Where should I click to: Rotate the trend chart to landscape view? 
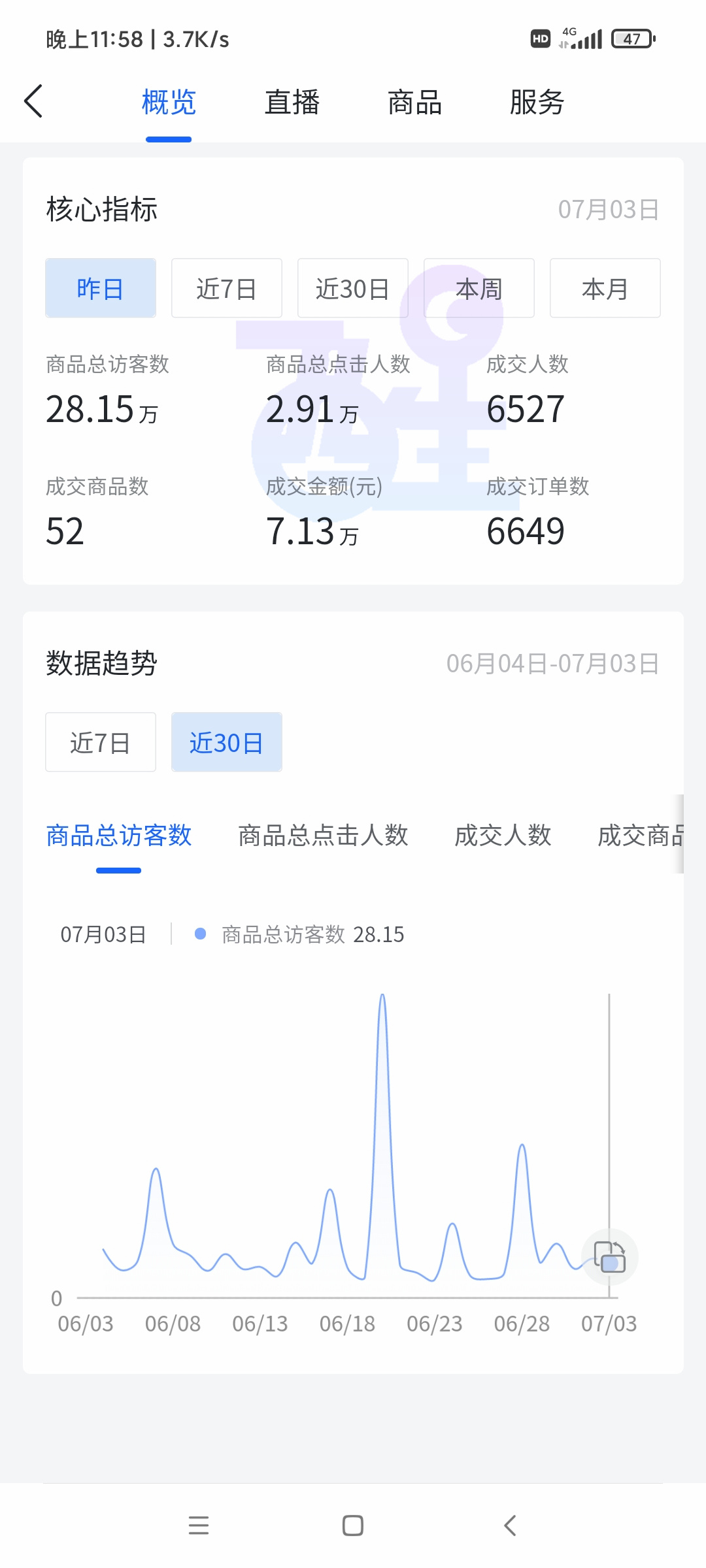click(609, 1256)
